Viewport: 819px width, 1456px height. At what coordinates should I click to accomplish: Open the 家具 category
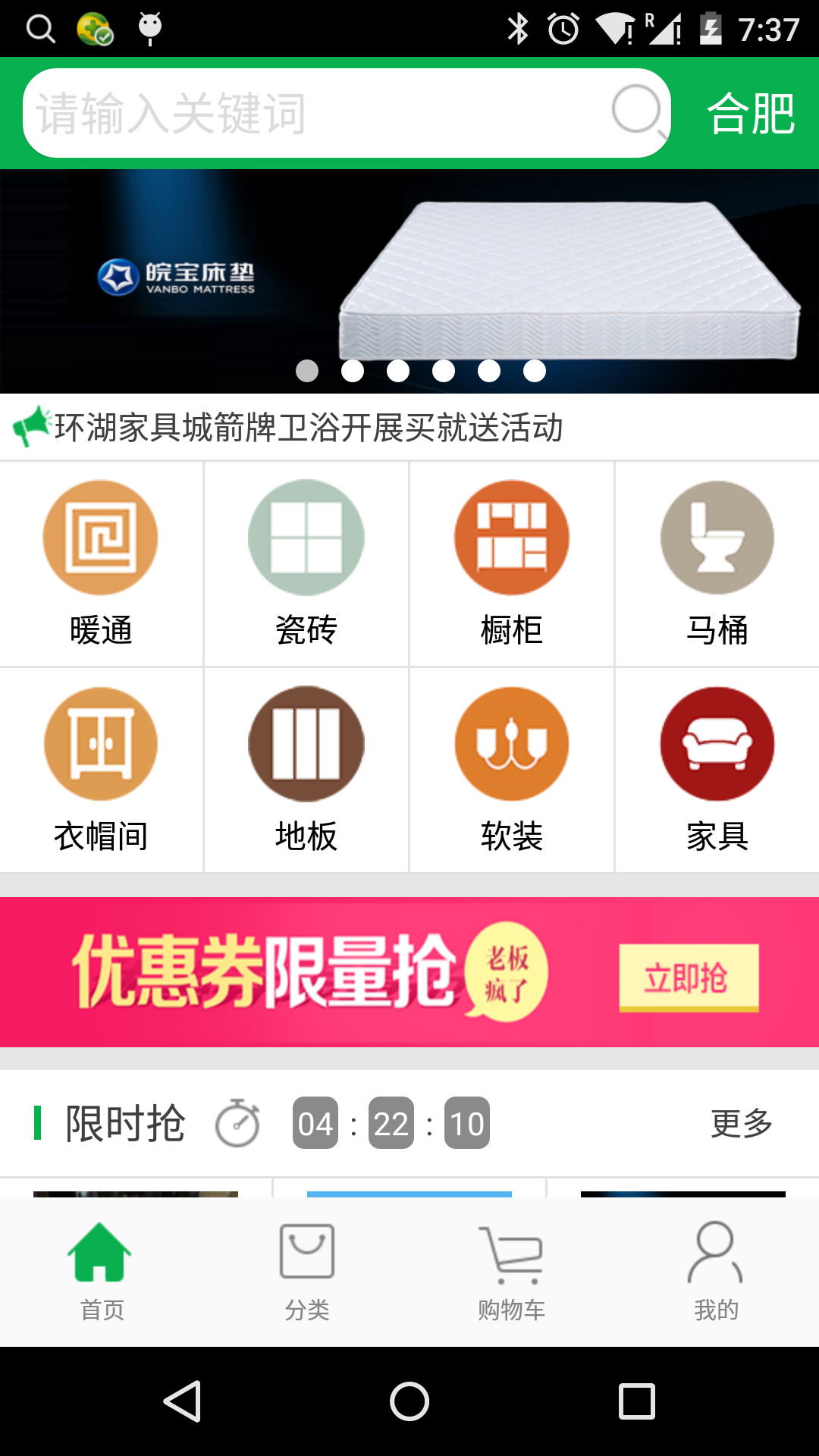(x=717, y=770)
